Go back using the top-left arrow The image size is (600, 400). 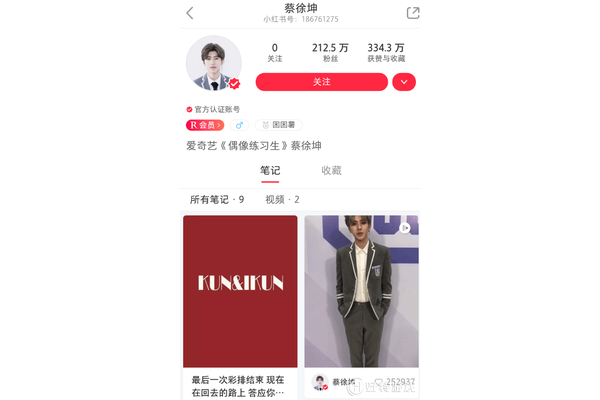[190, 13]
